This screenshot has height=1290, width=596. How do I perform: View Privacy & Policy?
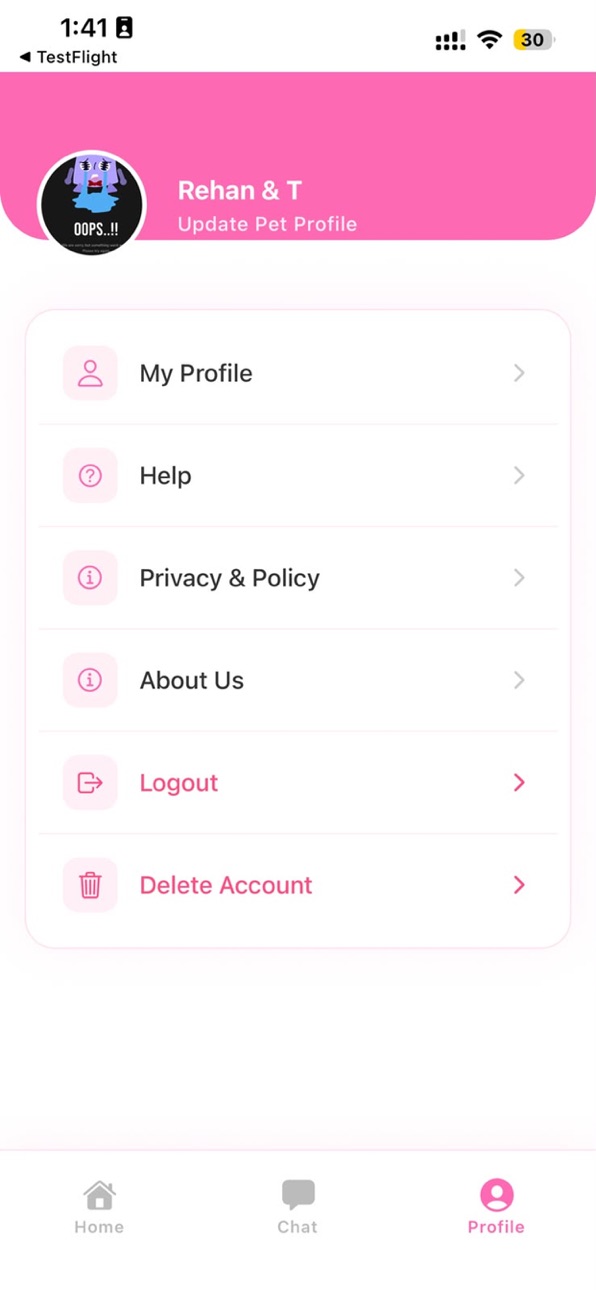pyautogui.click(x=298, y=578)
